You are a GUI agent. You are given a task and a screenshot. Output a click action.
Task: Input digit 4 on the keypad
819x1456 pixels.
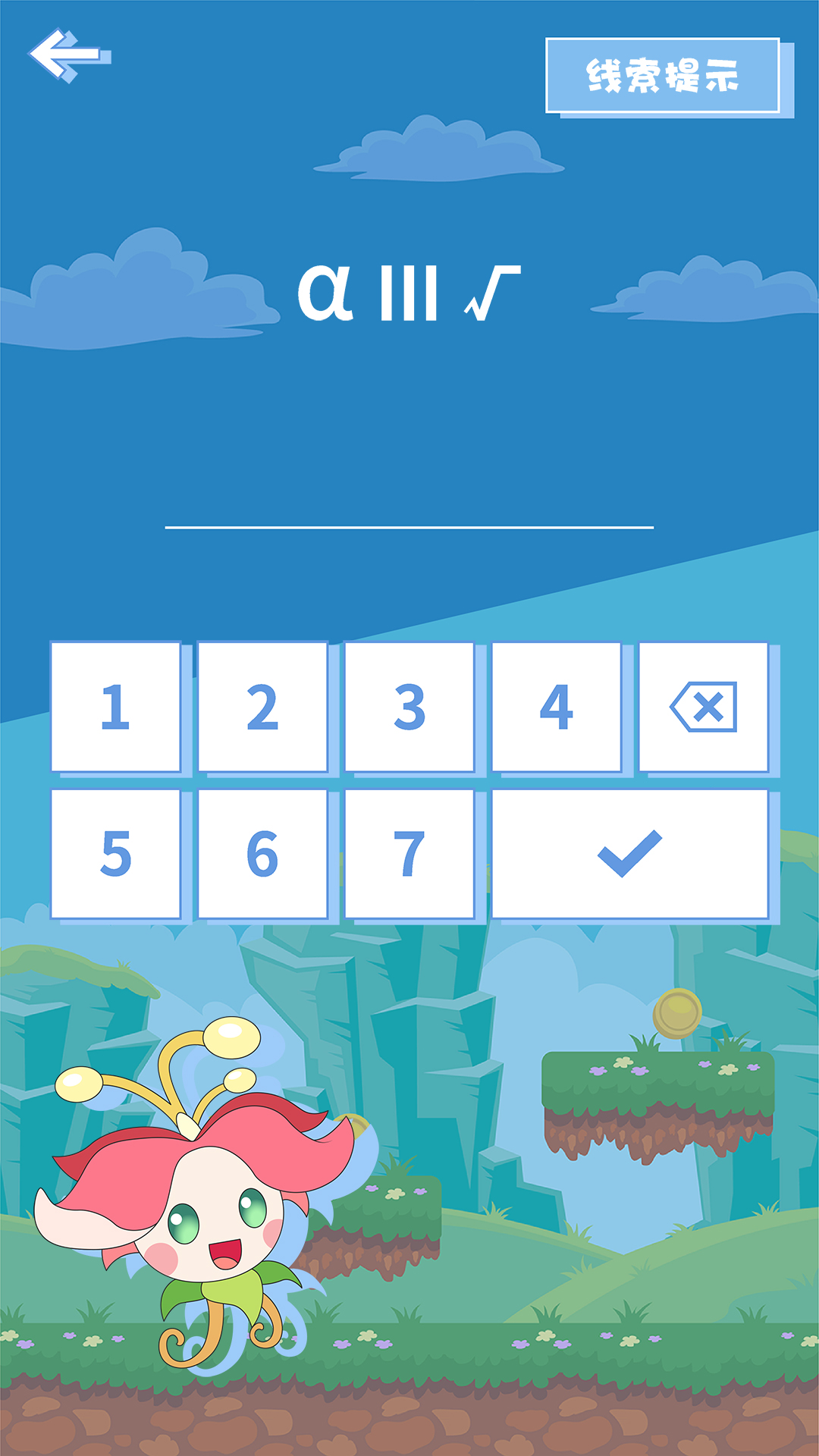557,707
